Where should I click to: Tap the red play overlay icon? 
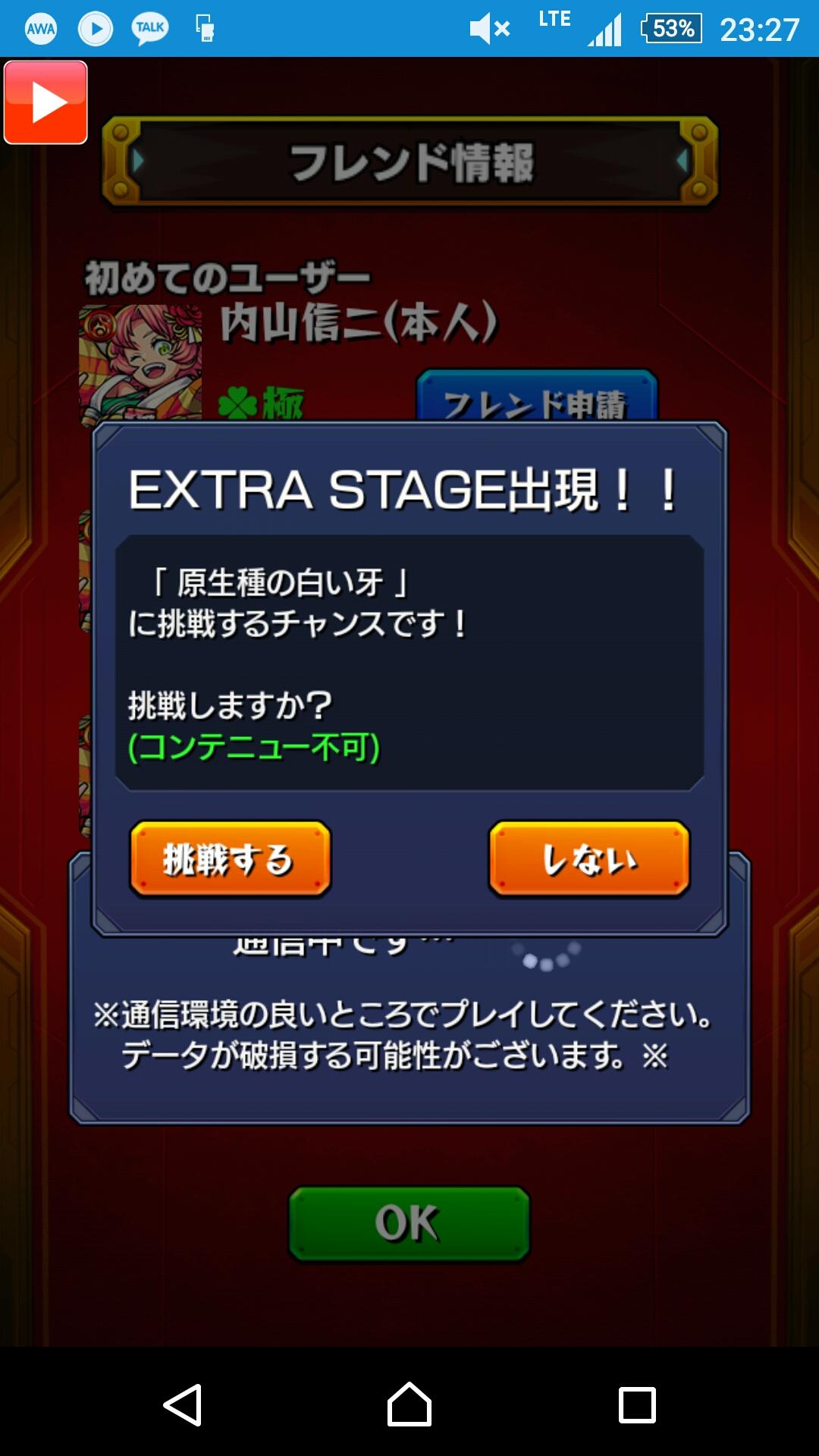[45, 102]
